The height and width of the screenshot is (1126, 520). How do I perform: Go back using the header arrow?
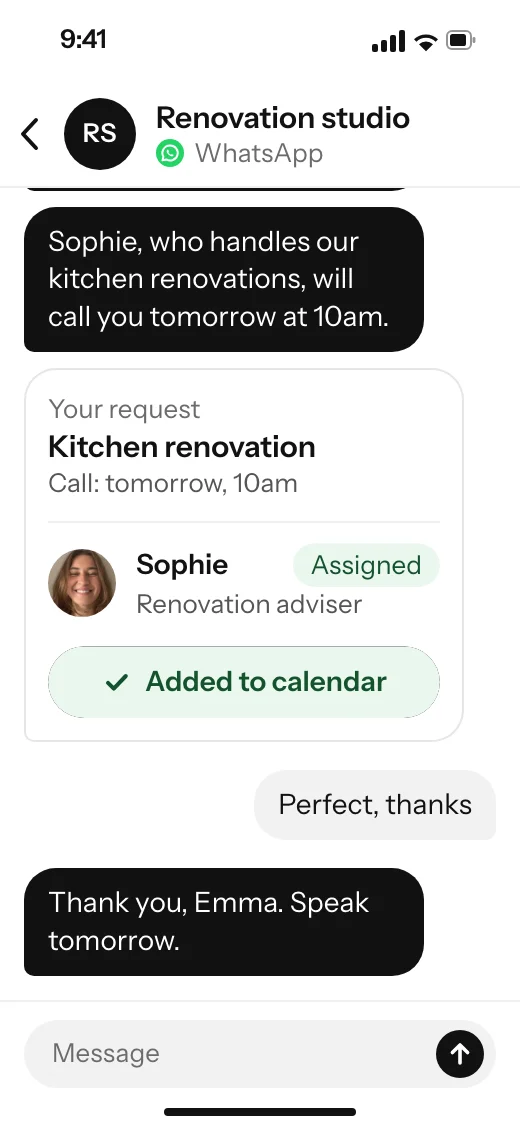[x=29, y=134]
